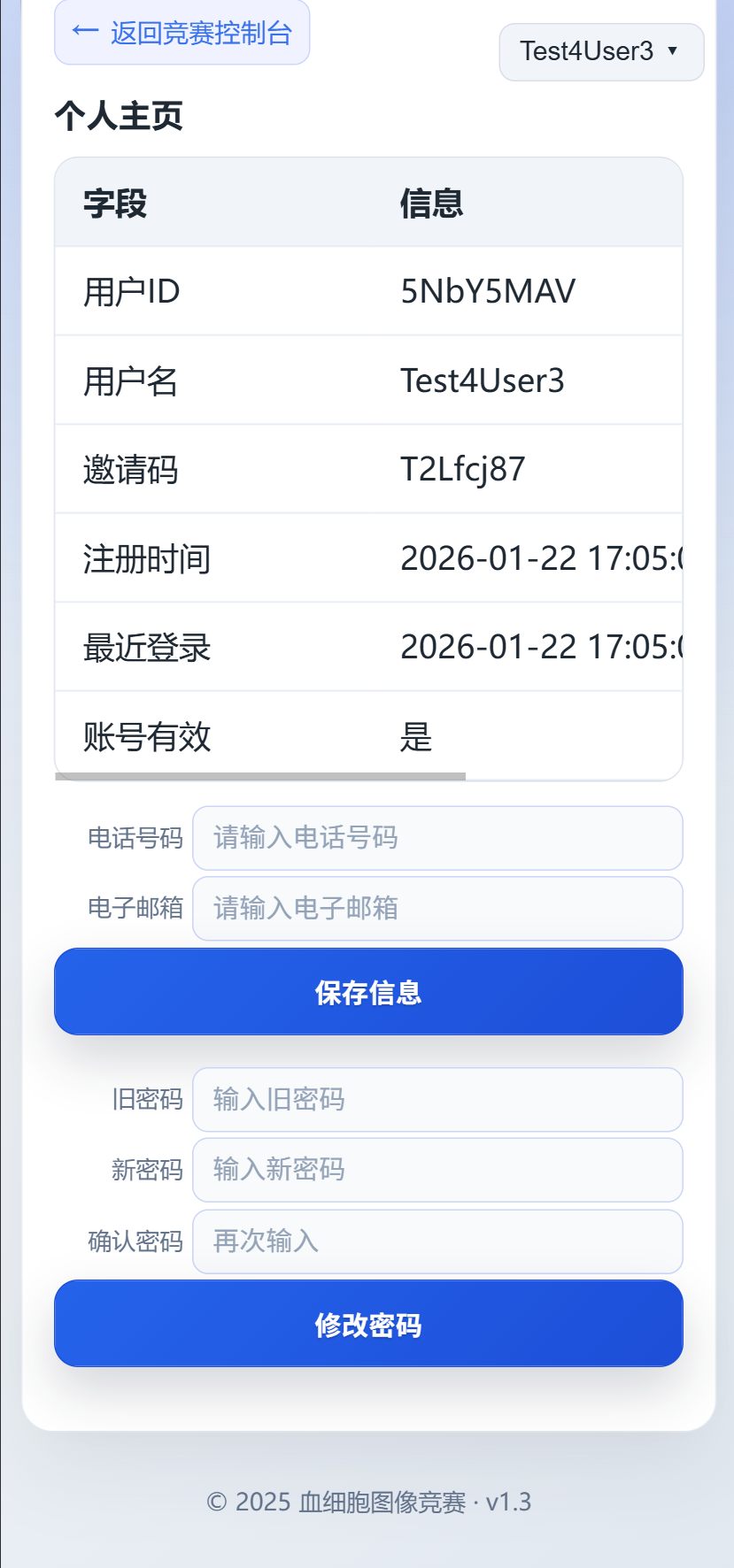Screen dimensions: 734x1568
Task: Focus the phone number field
Action: [x=437, y=838]
